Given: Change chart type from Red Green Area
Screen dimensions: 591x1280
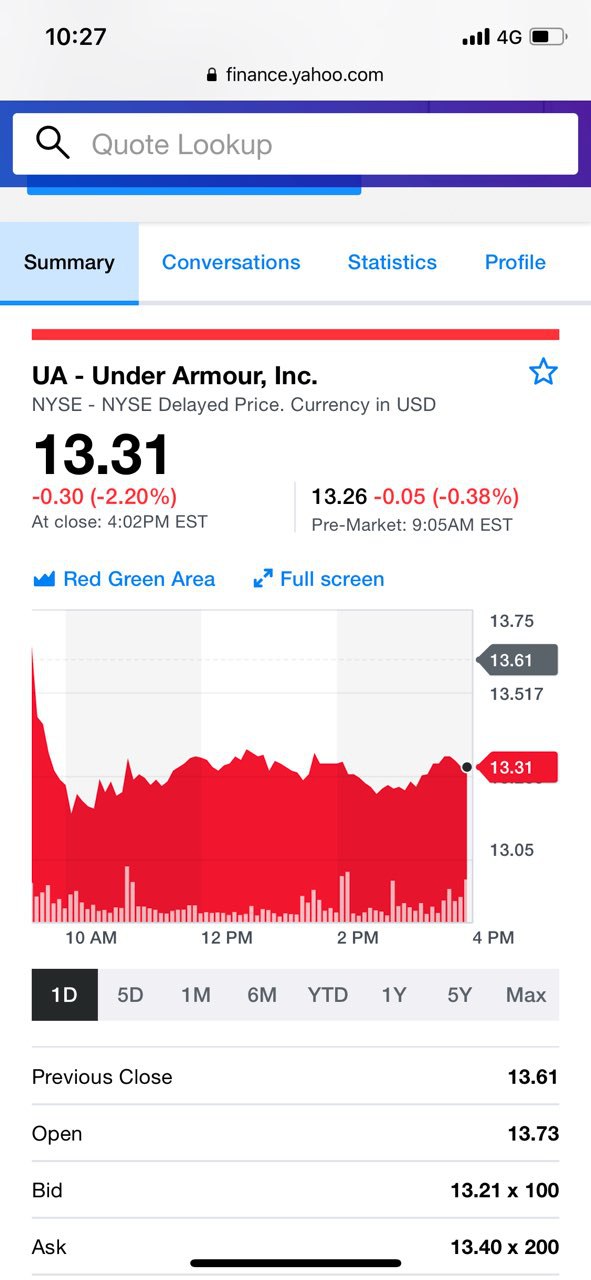Looking at the screenshot, I should click(x=124, y=579).
